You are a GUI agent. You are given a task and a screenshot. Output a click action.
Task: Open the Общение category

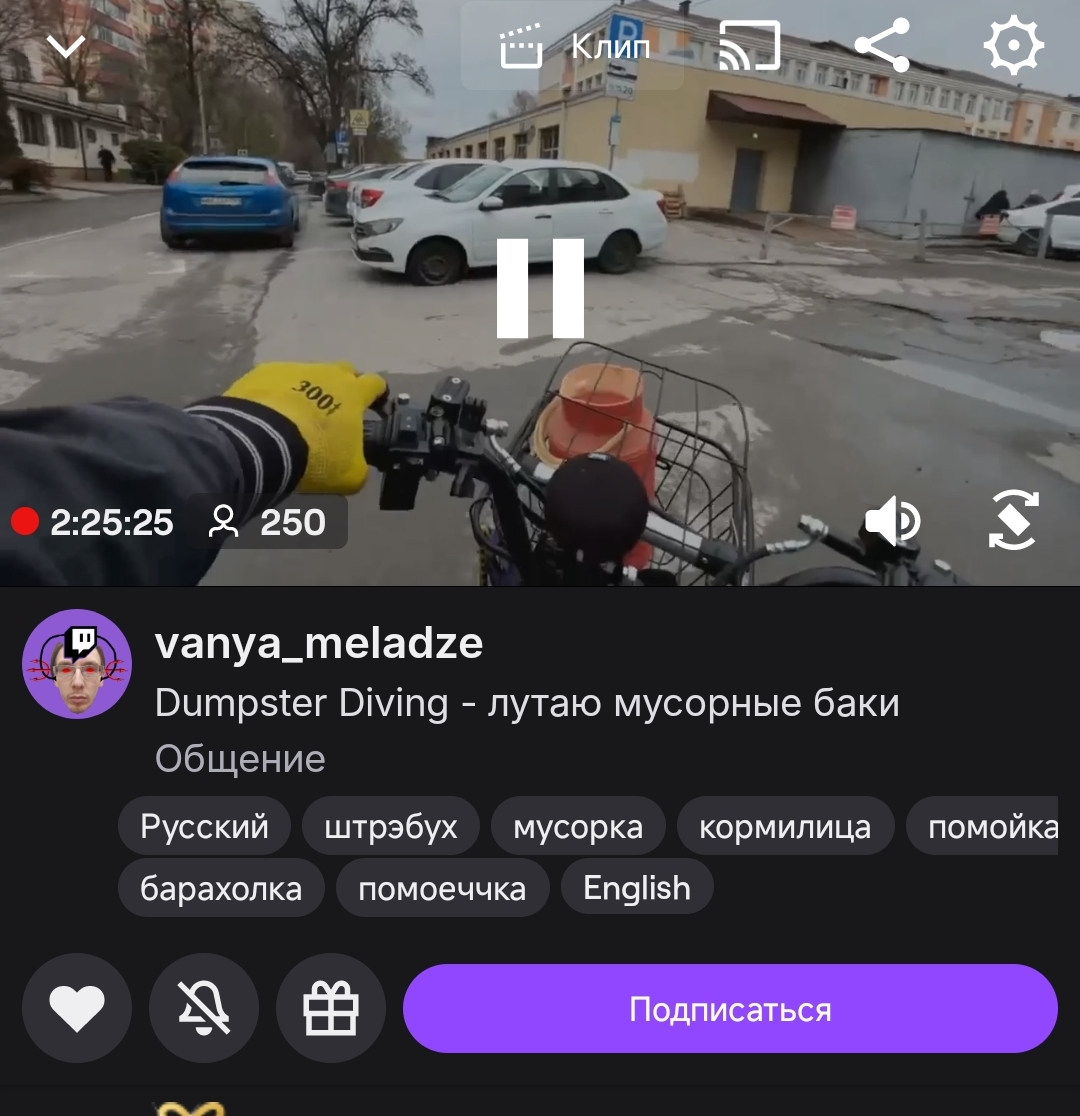[x=240, y=759]
